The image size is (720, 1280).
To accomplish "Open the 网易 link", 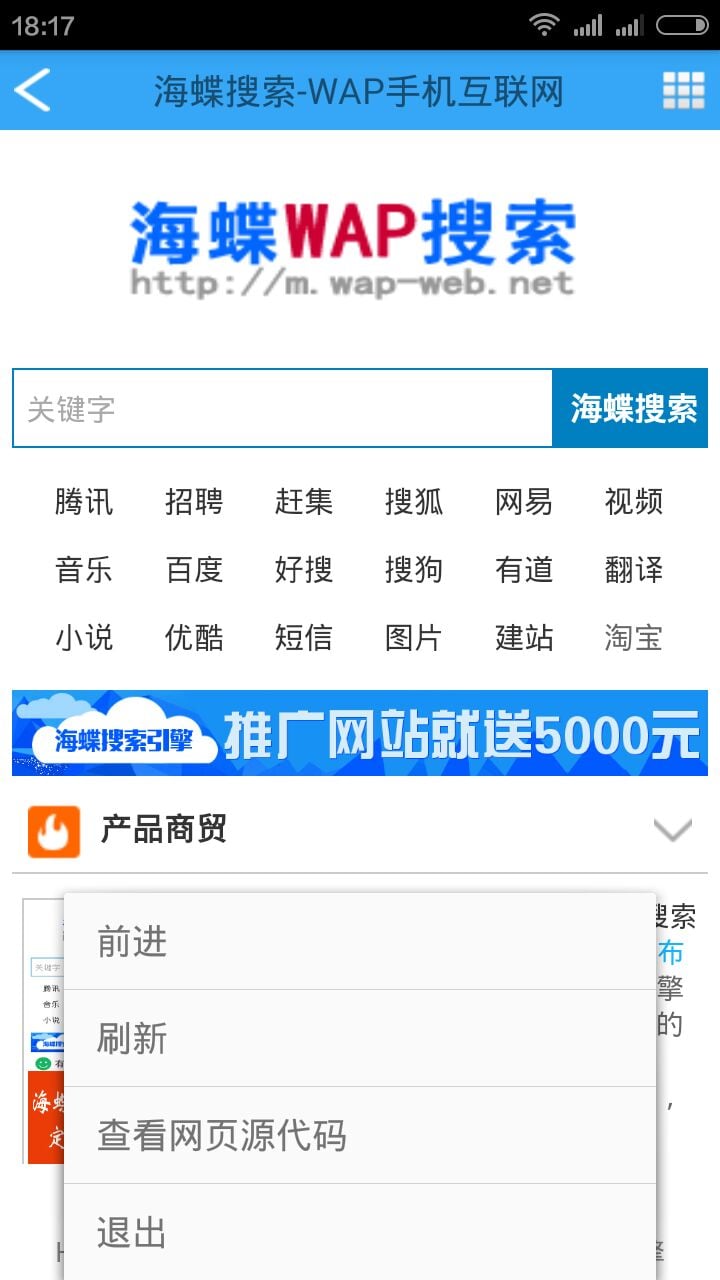I will click(x=524, y=502).
